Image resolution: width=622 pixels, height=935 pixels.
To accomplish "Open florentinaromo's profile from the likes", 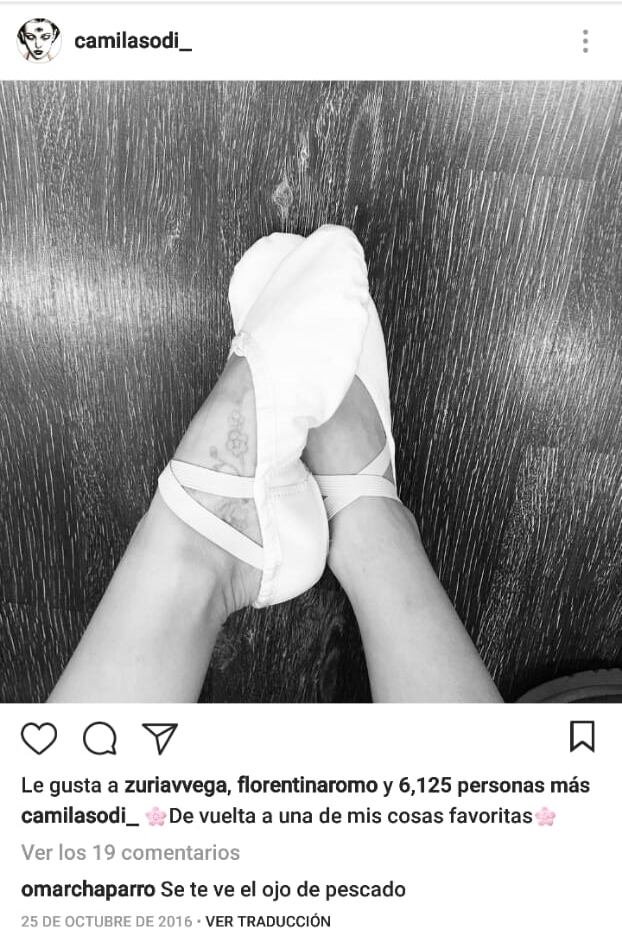I will pos(308,785).
